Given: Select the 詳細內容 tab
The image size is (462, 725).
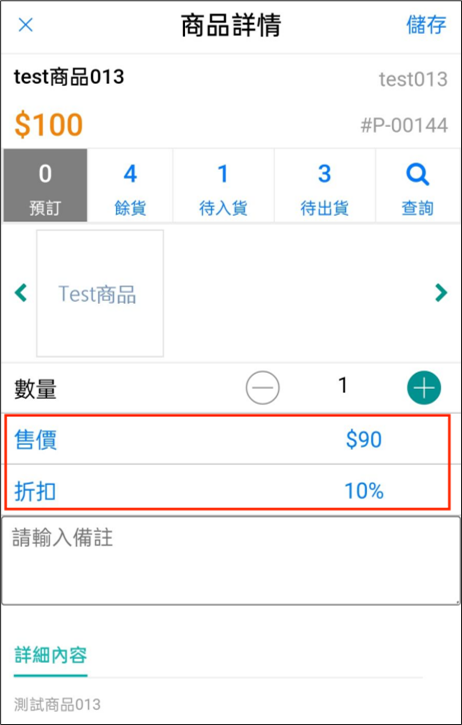Looking at the screenshot, I should point(50,656).
